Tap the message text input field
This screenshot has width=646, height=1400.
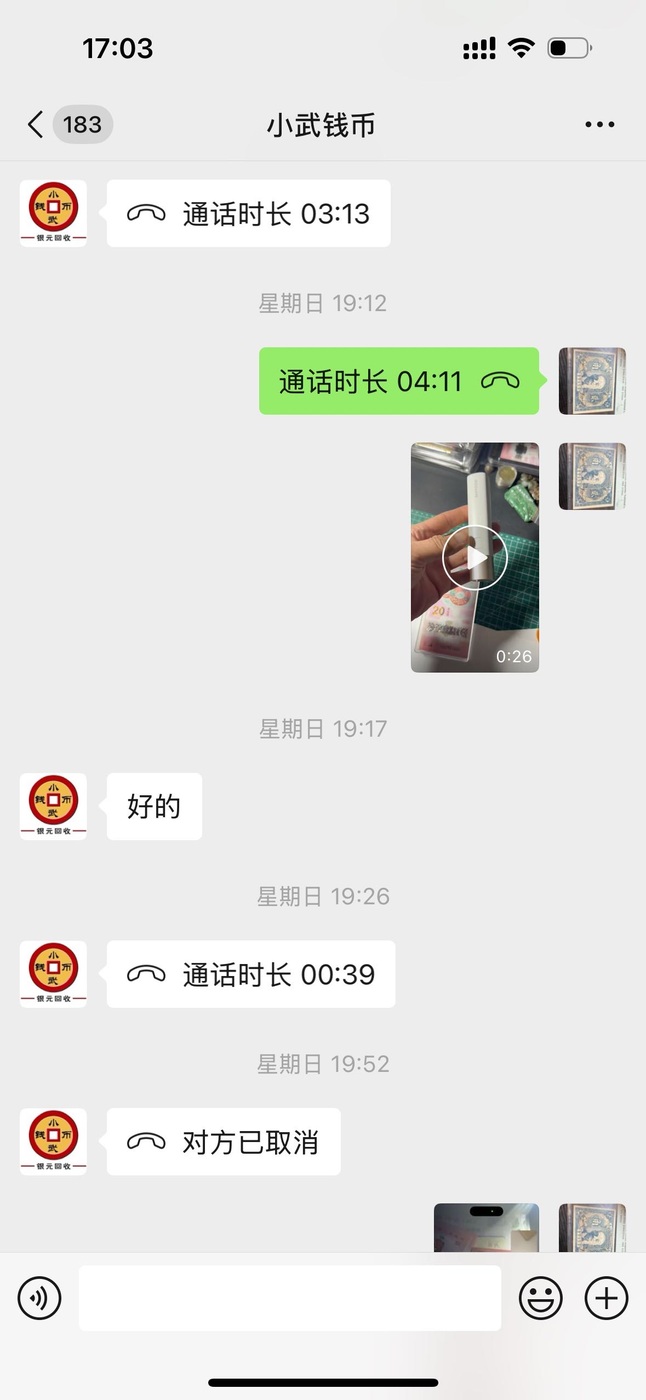pyautogui.click(x=290, y=1298)
